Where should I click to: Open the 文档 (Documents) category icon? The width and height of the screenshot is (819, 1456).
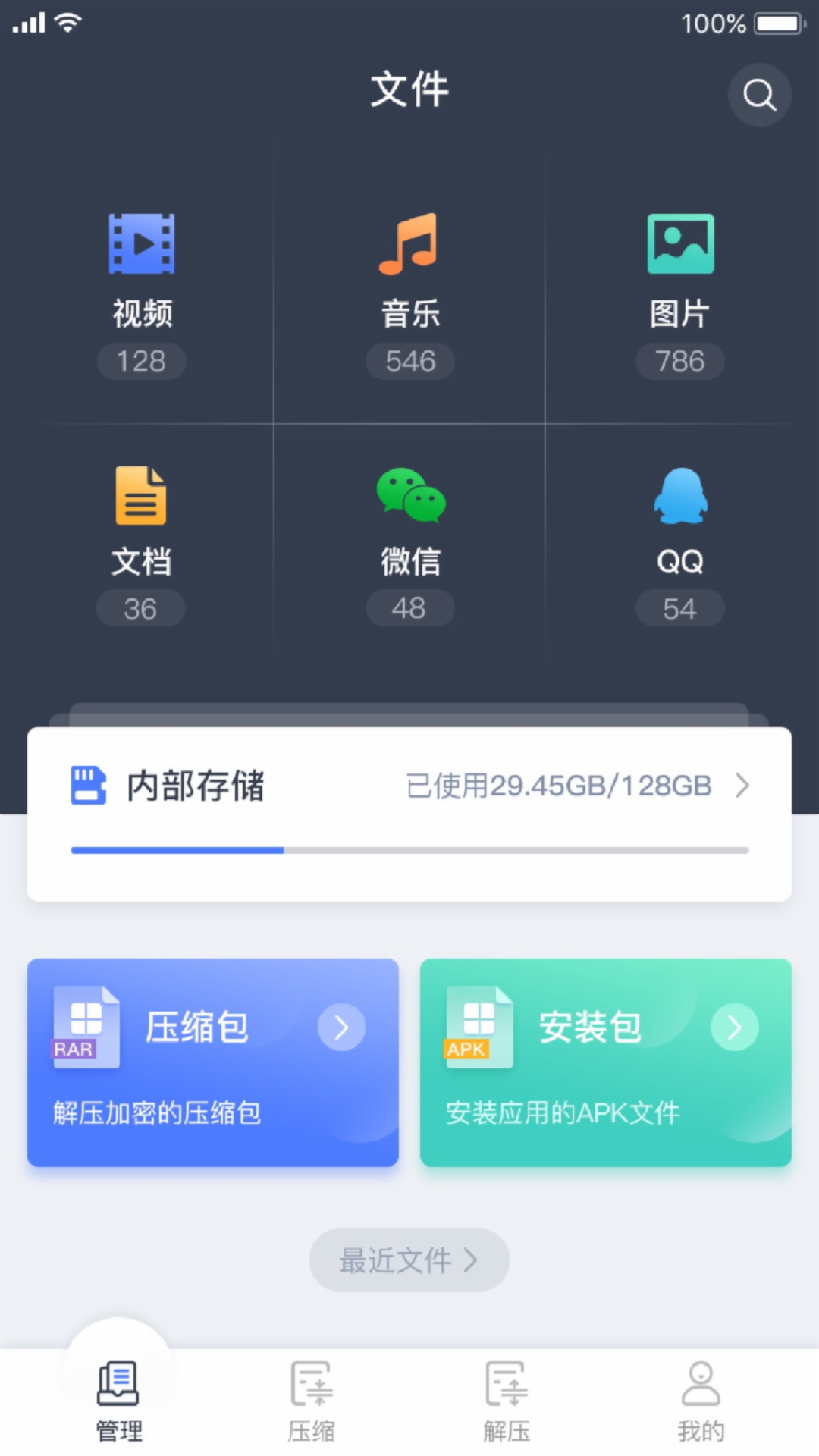pos(142,493)
